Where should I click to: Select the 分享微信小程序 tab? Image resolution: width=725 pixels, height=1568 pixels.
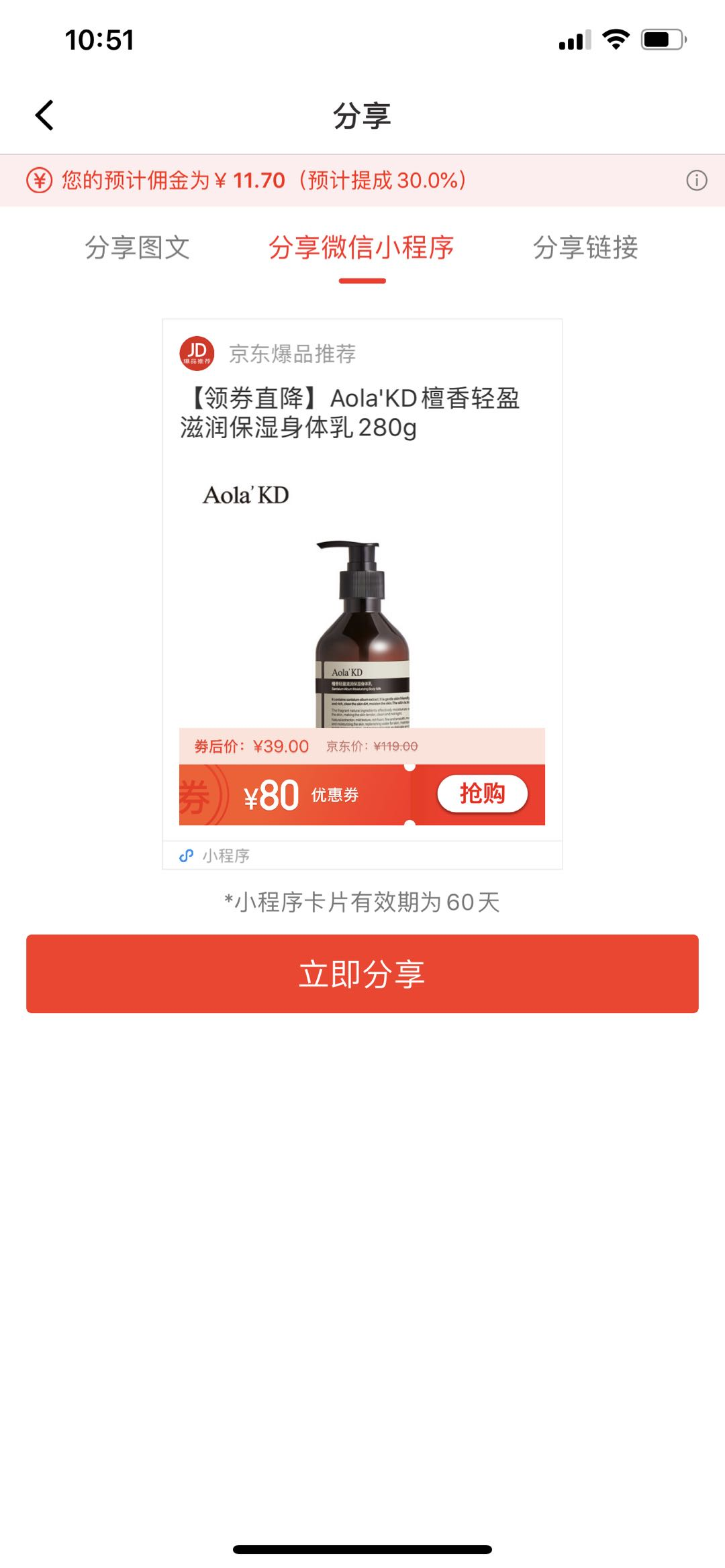(x=361, y=248)
